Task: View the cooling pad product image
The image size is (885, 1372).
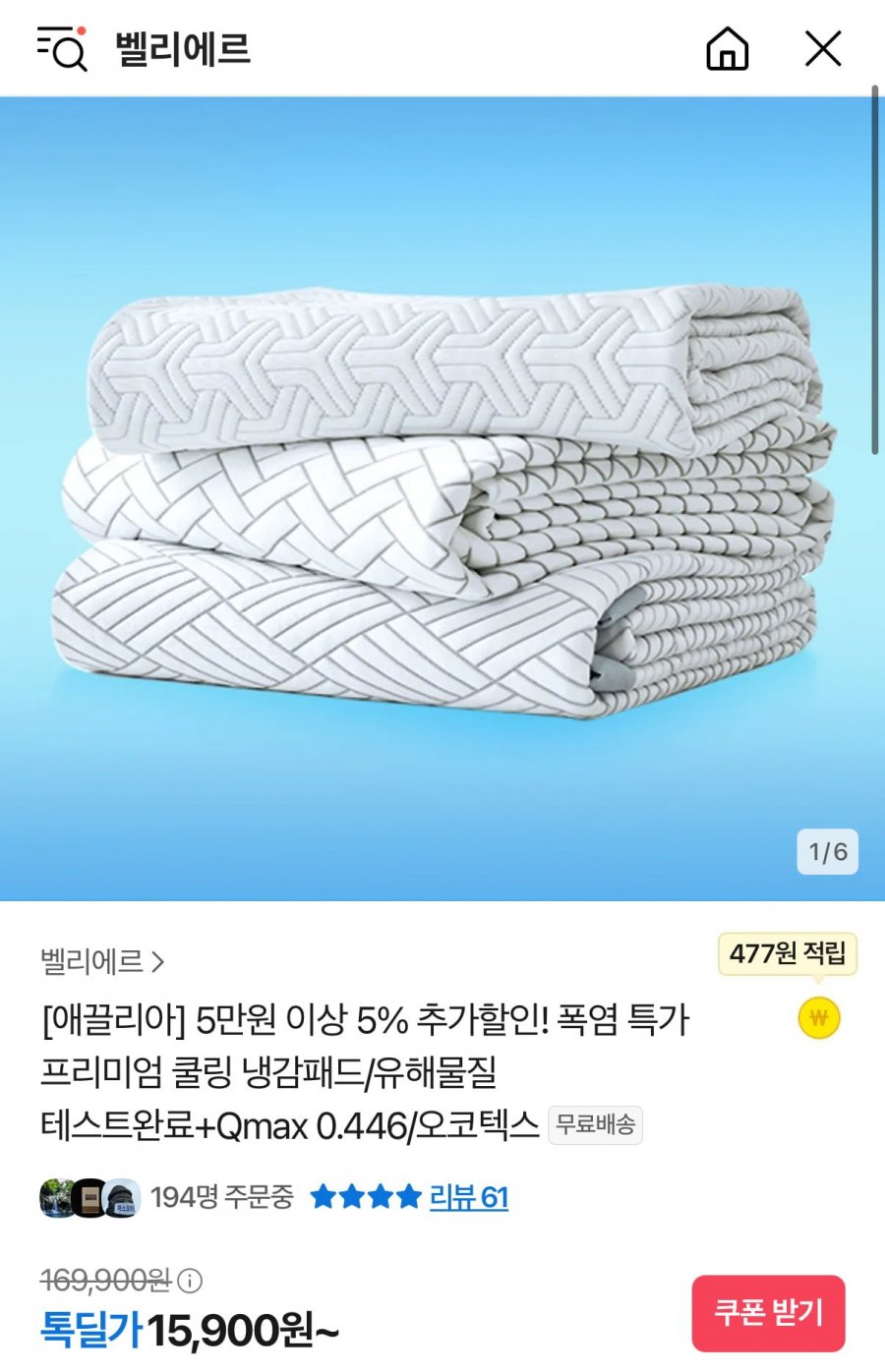Action: [442, 498]
